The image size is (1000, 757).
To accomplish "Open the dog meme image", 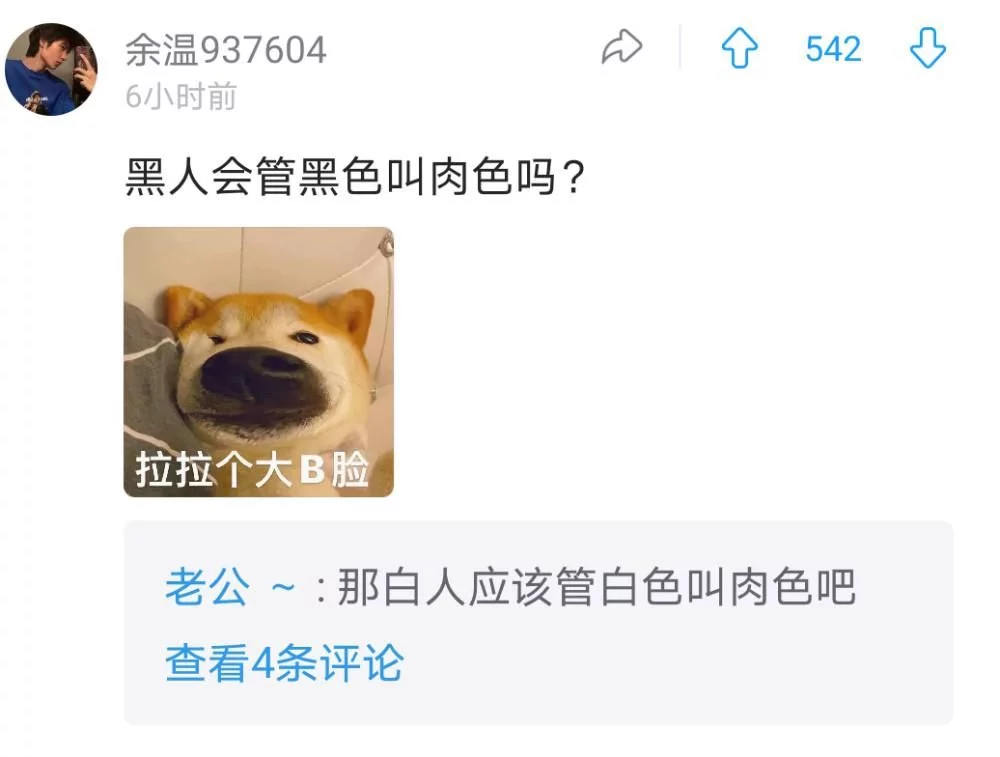I will [x=258, y=362].
